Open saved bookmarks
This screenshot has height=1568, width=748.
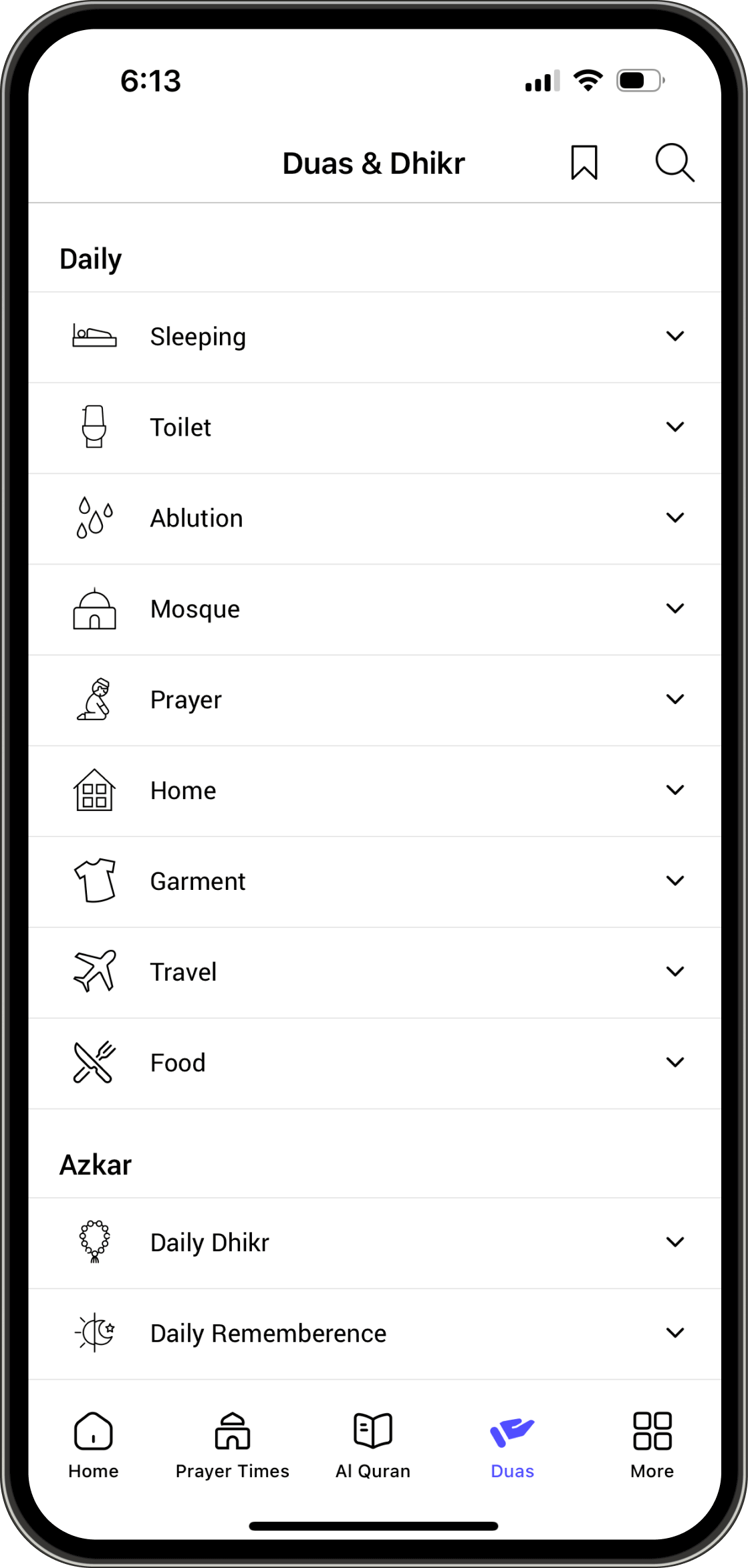(584, 163)
